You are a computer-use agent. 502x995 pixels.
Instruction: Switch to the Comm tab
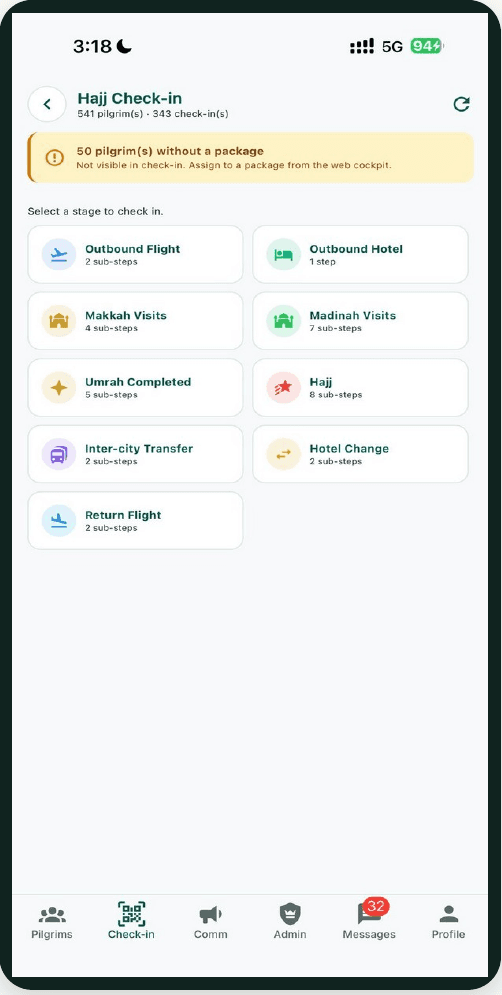point(211,922)
